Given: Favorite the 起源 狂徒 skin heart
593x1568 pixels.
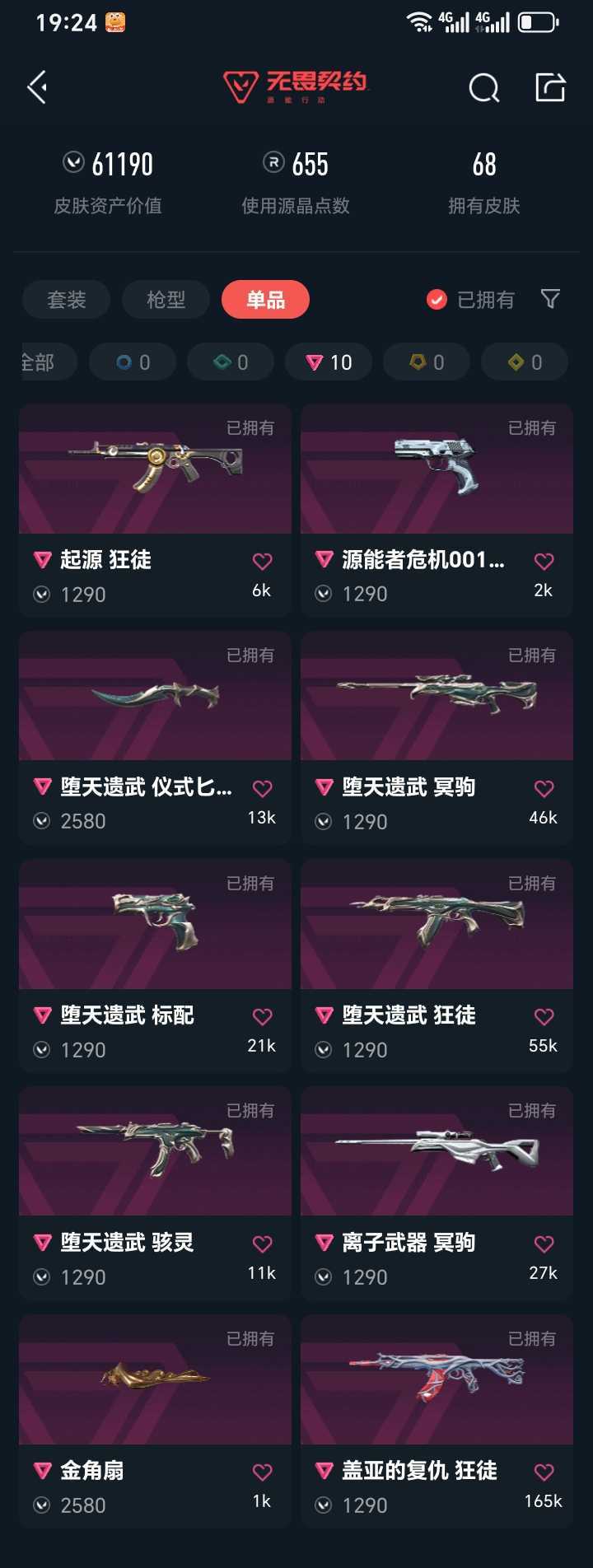Looking at the screenshot, I should point(262,561).
